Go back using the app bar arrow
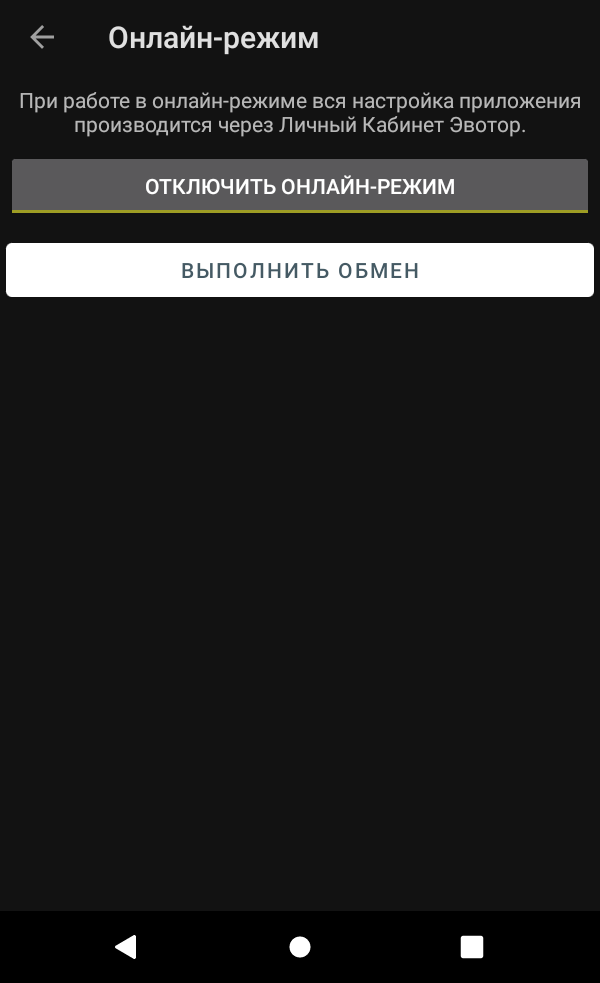 [x=42, y=38]
